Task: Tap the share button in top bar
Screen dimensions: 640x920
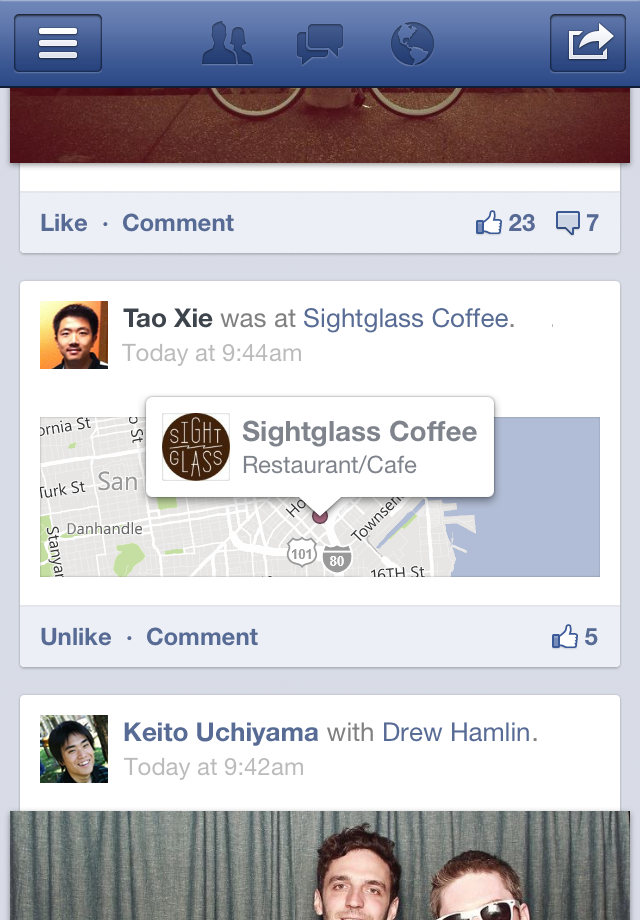Action: 588,44
